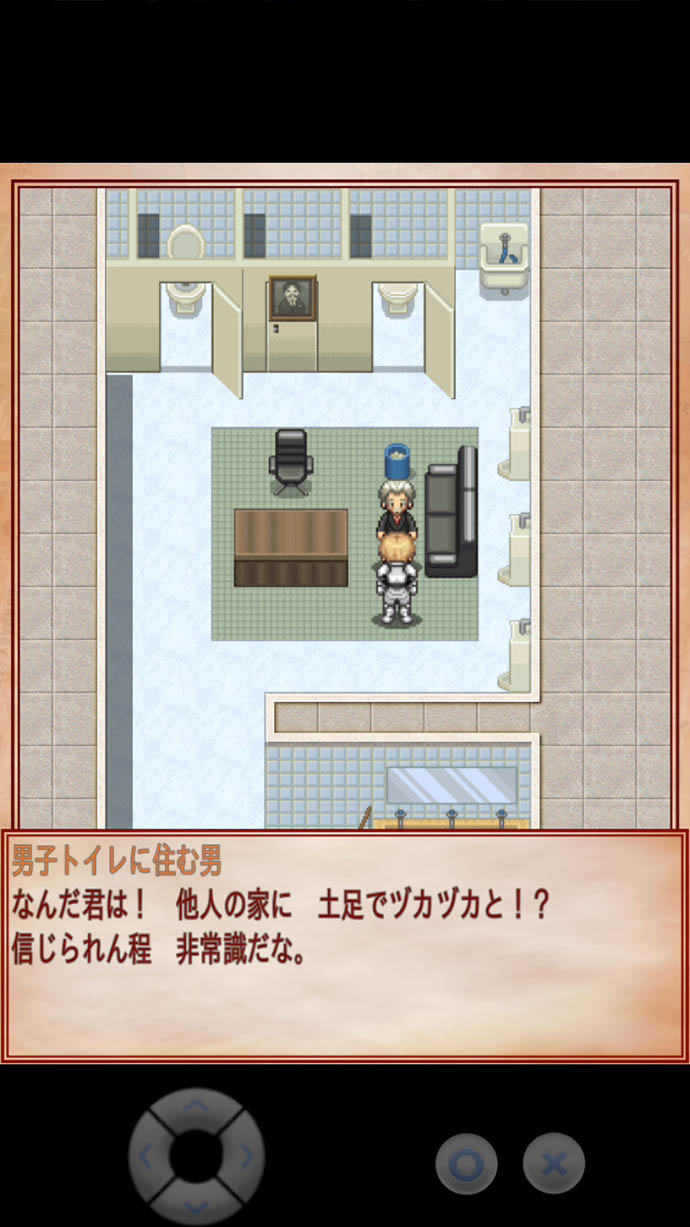The image size is (690, 1227).
Task: Tap the left arrow on the d-pad
Action: pyautogui.click(x=146, y=1157)
